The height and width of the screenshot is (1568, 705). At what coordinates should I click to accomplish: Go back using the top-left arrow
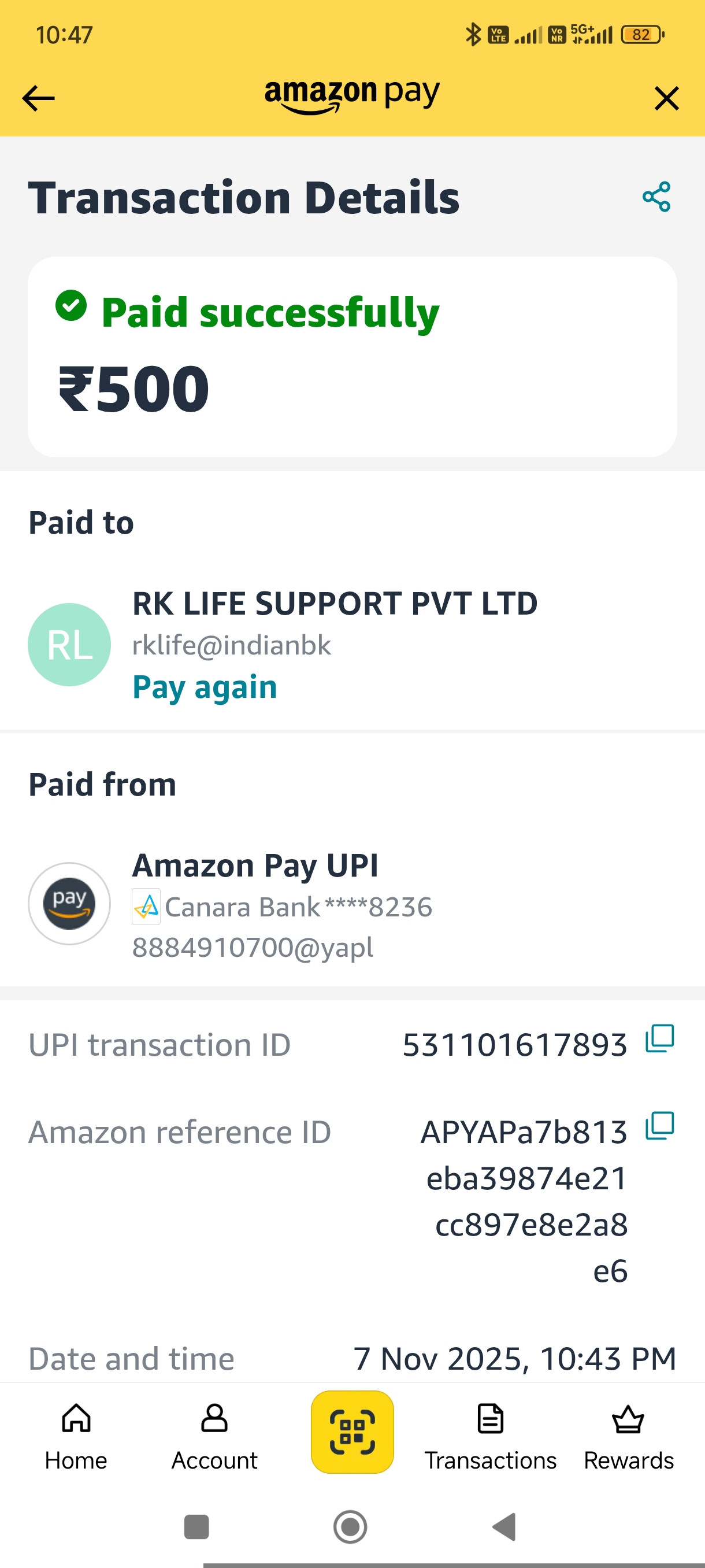click(x=38, y=98)
